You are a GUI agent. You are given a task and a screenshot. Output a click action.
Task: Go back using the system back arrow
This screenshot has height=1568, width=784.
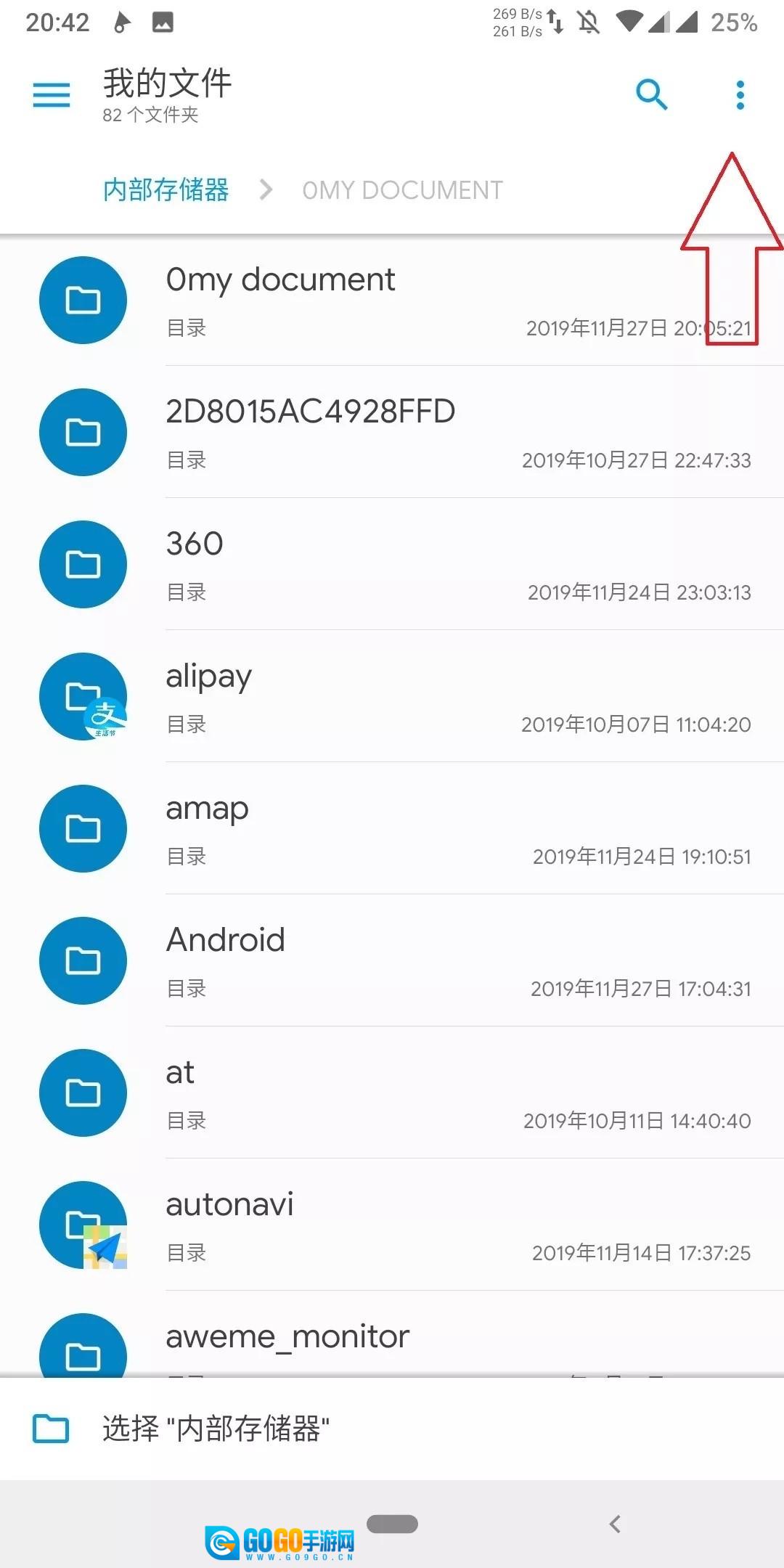click(615, 1524)
